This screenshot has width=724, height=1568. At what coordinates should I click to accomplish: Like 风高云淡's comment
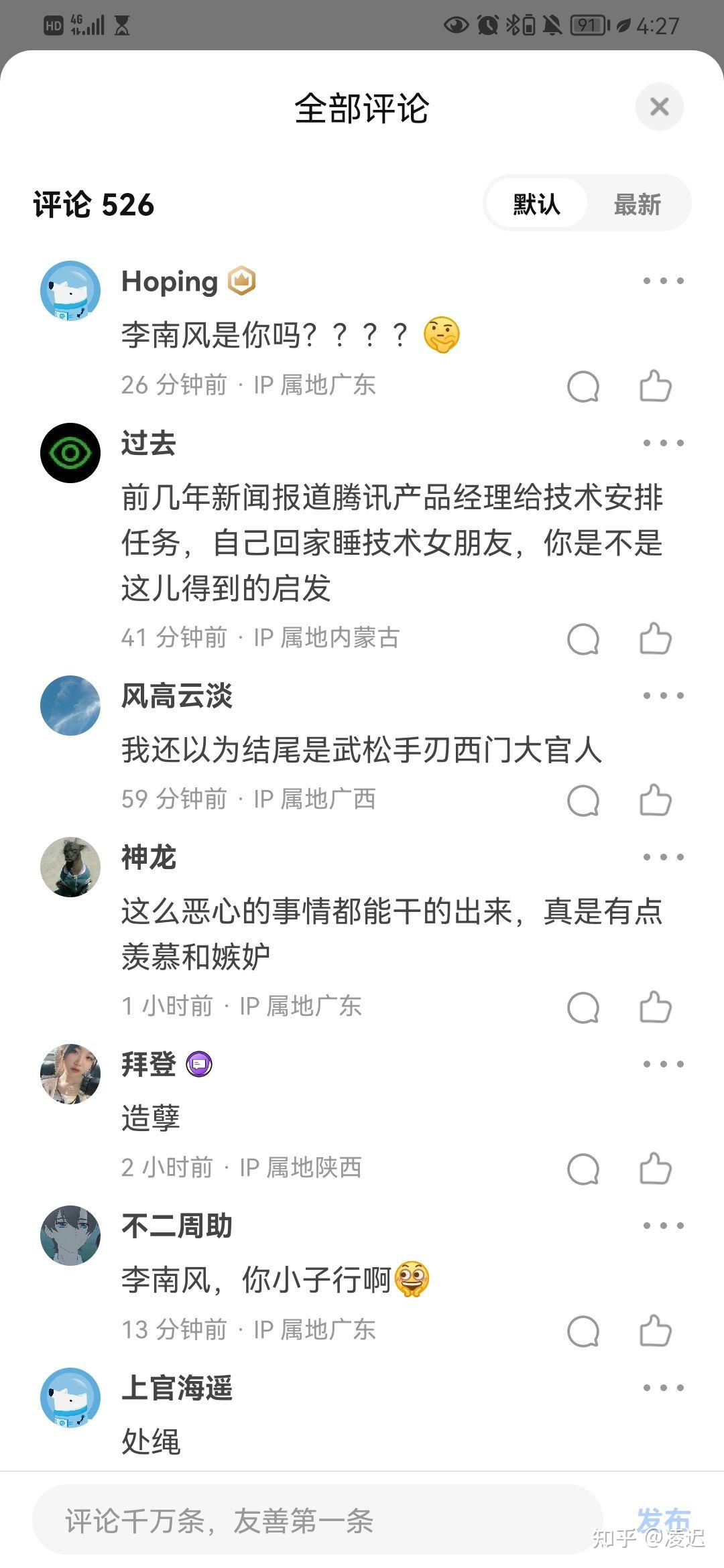(x=655, y=800)
